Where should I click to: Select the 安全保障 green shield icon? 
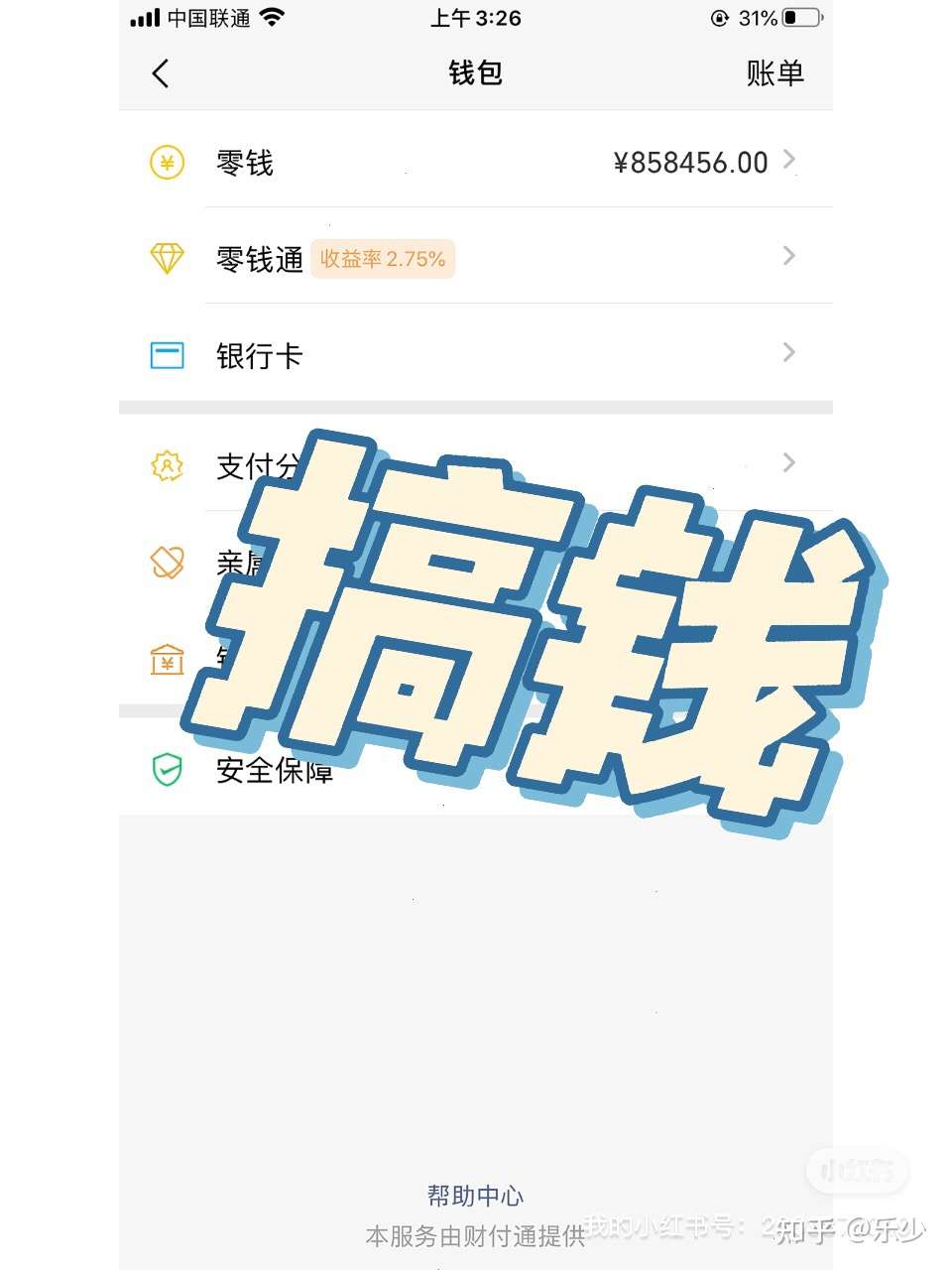click(x=167, y=769)
